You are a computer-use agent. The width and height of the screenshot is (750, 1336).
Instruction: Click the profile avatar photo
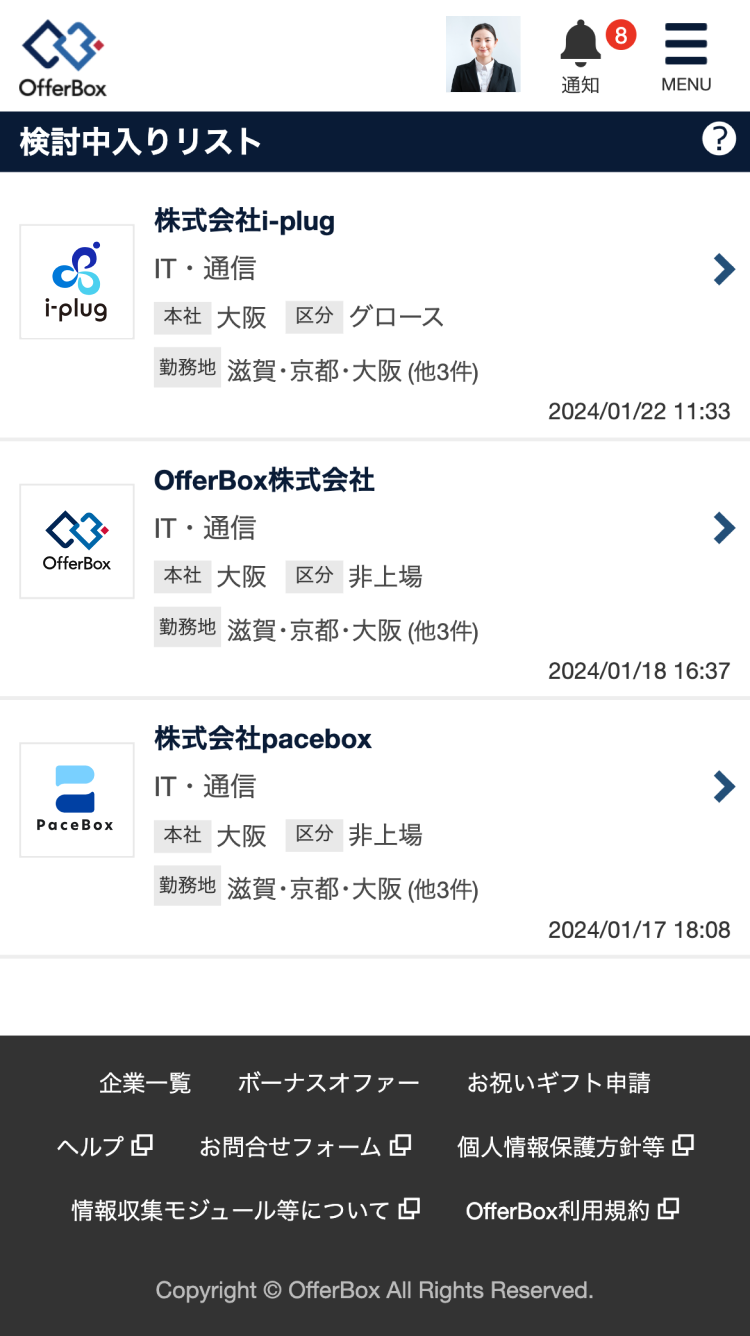click(x=483, y=54)
